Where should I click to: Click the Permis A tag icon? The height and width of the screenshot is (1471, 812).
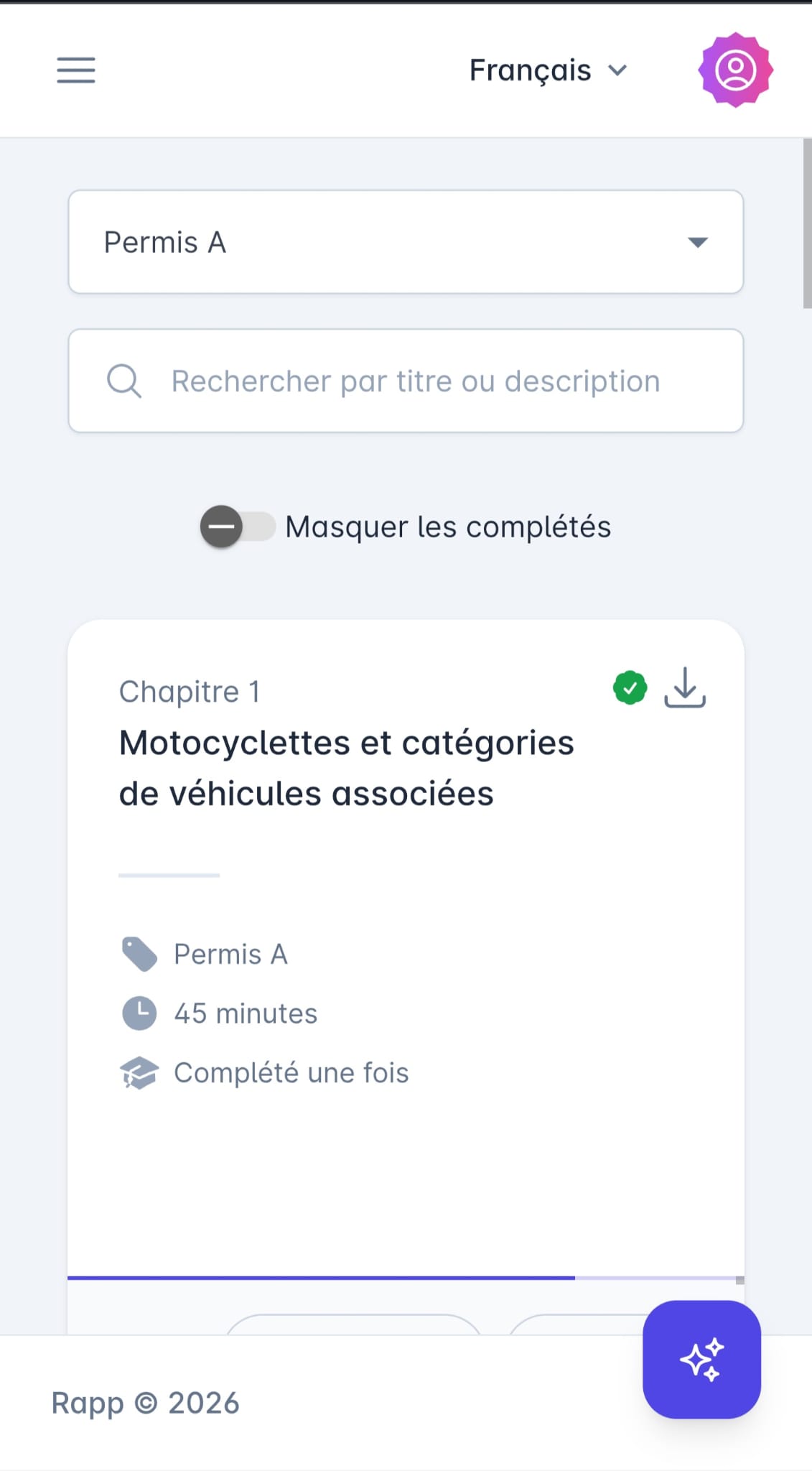pyautogui.click(x=139, y=954)
